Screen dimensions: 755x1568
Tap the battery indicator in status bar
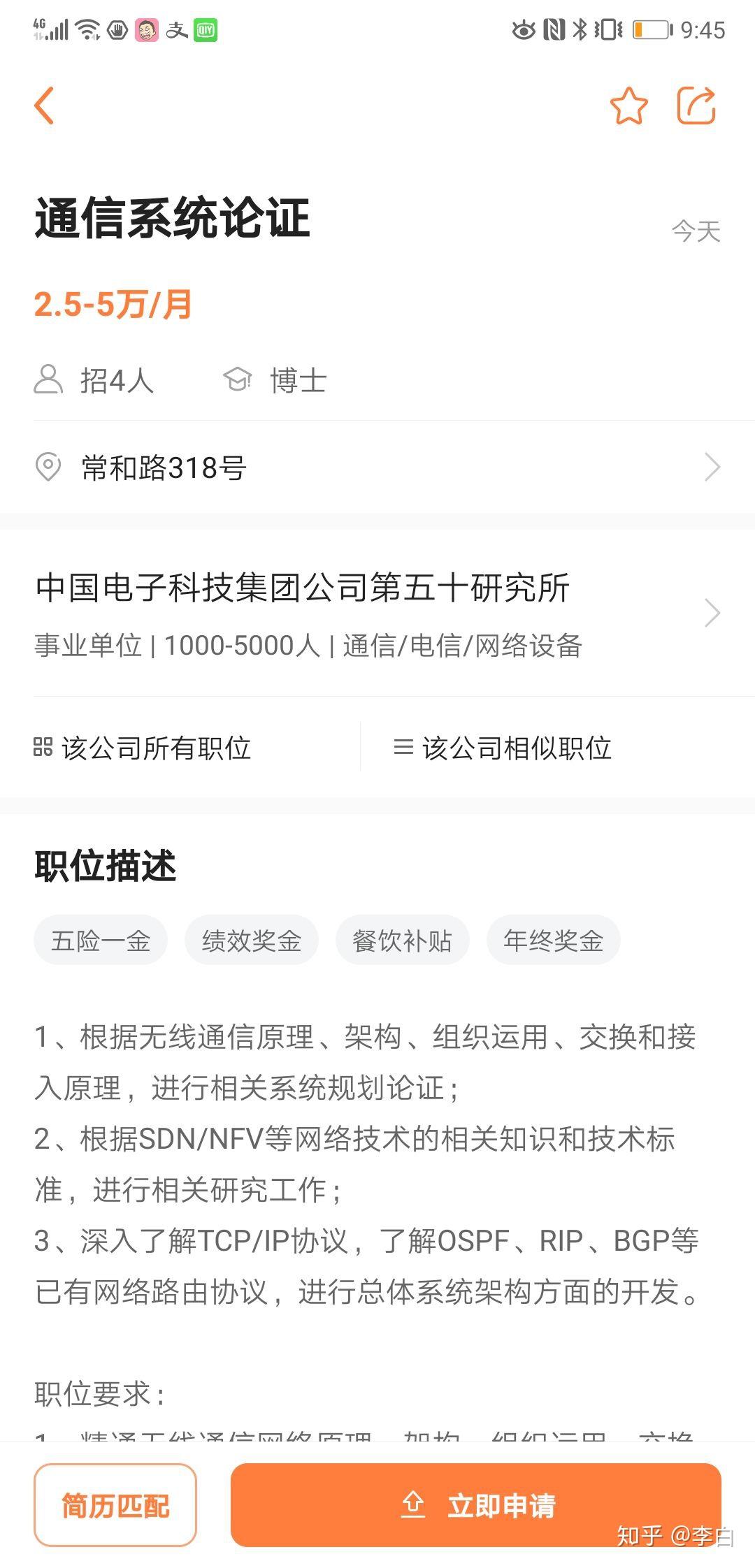(x=651, y=30)
